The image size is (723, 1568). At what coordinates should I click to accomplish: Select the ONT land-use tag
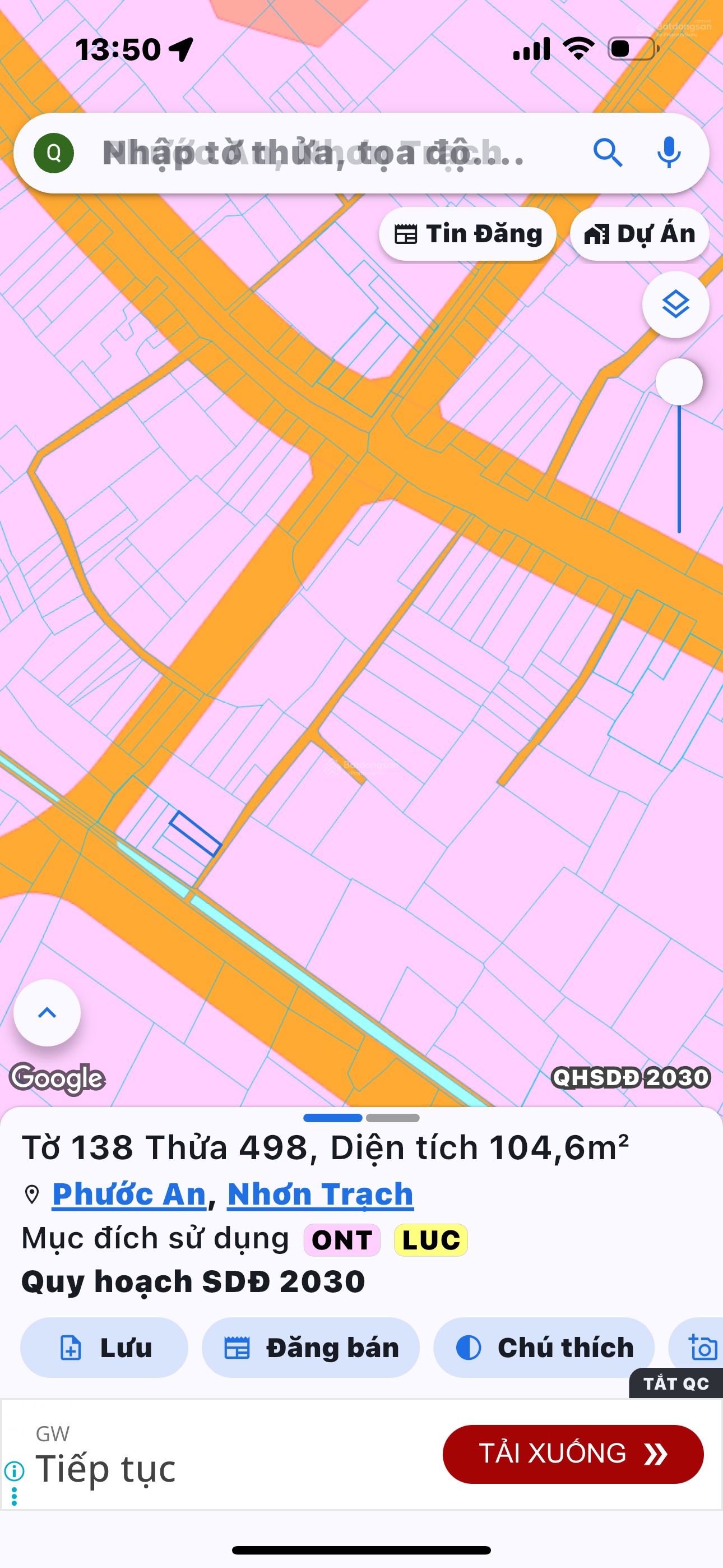(342, 1240)
